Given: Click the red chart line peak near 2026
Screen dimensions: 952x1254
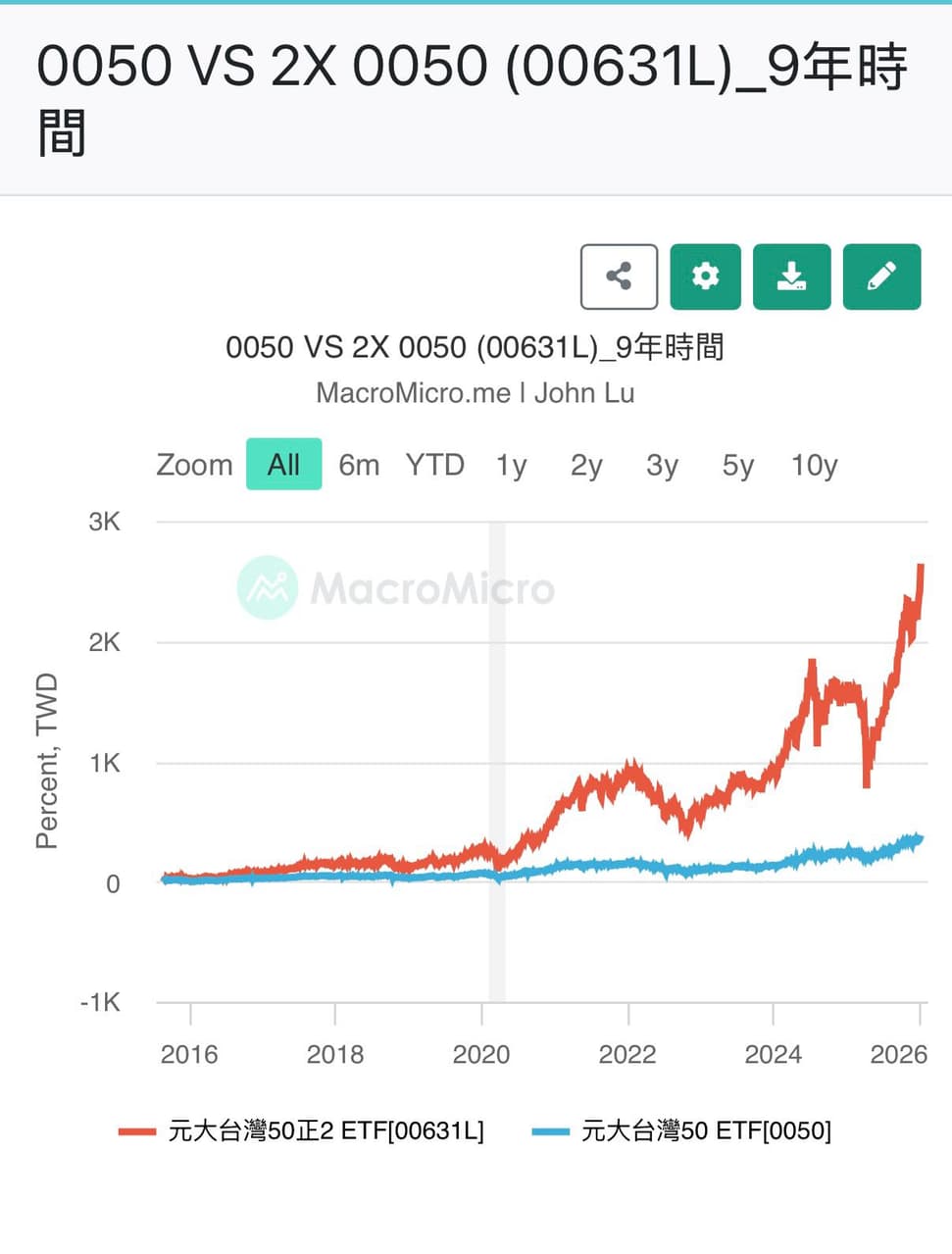Looking at the screenshot, I should click(x=920, y=569).
